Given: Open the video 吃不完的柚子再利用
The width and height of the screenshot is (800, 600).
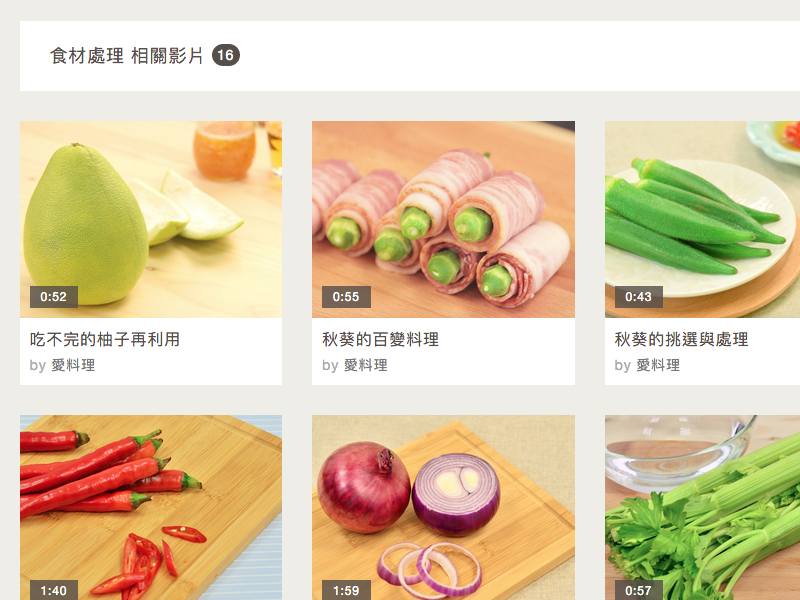Looking at the screenshot, I should coord(105,340).
